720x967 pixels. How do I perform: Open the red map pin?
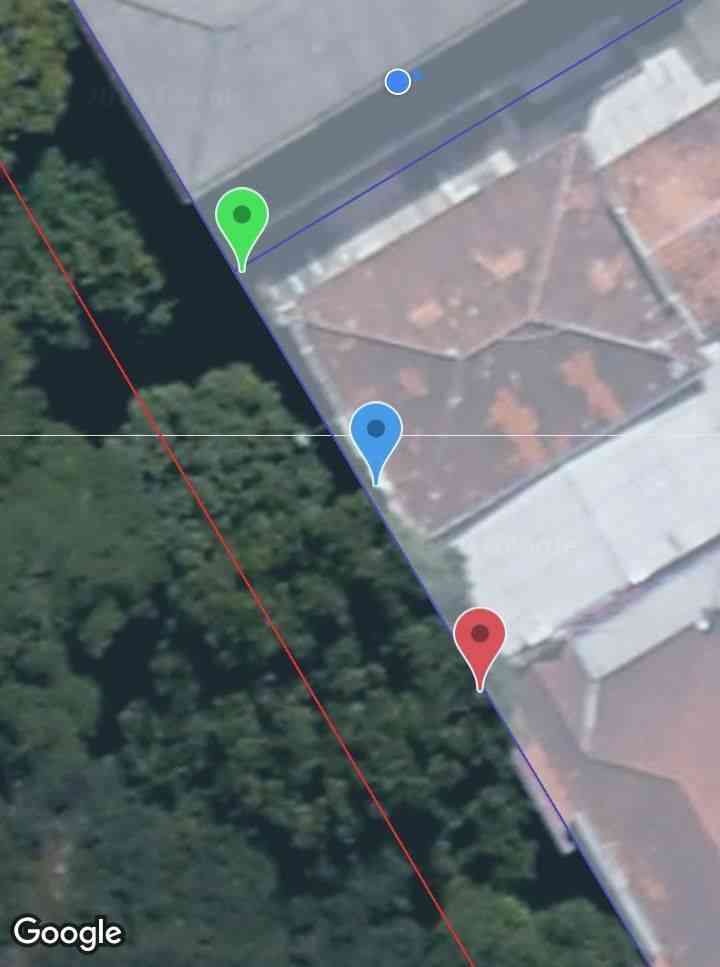point(480,636)
